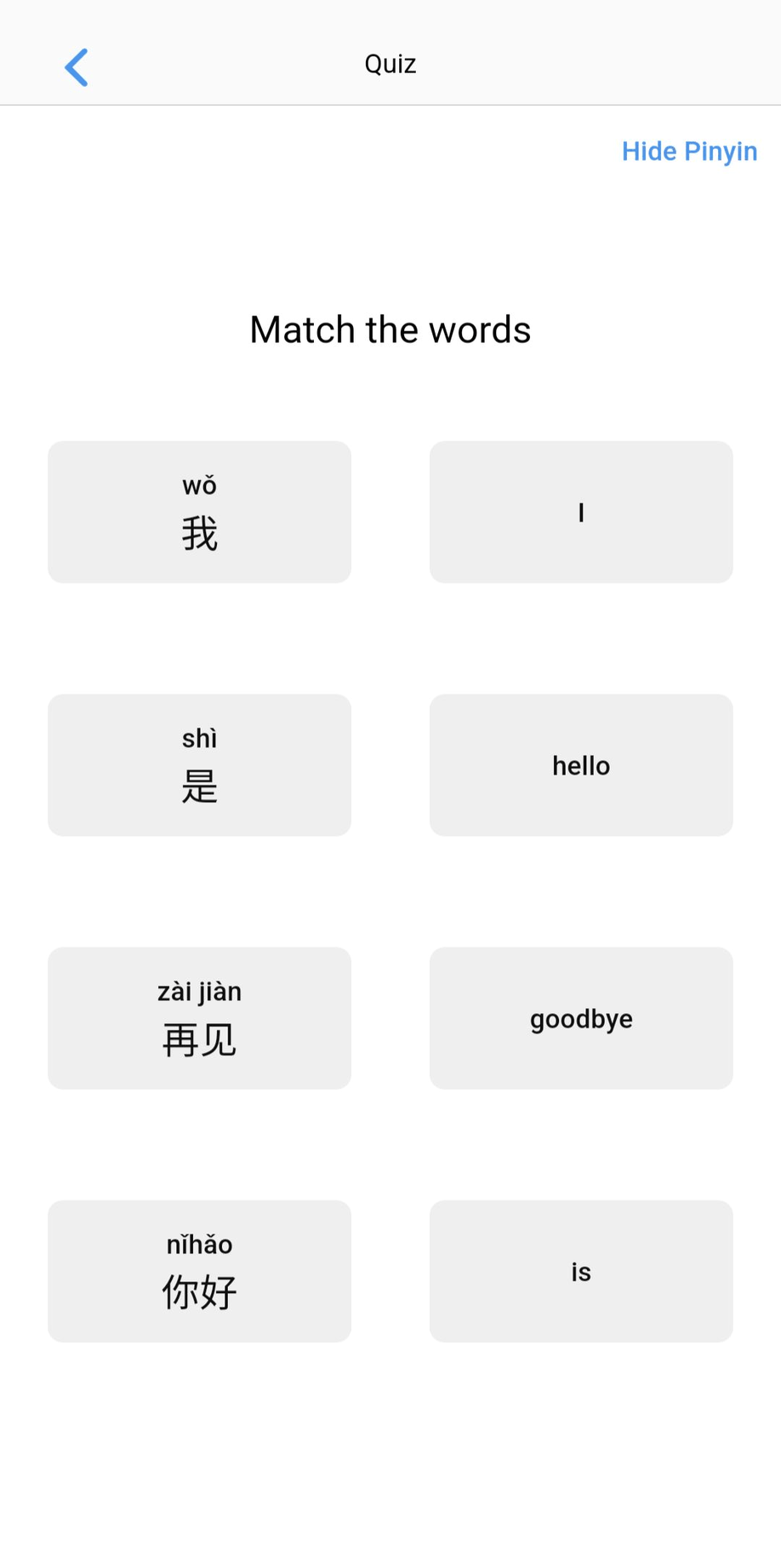
Task: Hide Pinyin using the link
Action: coord(689,151)
